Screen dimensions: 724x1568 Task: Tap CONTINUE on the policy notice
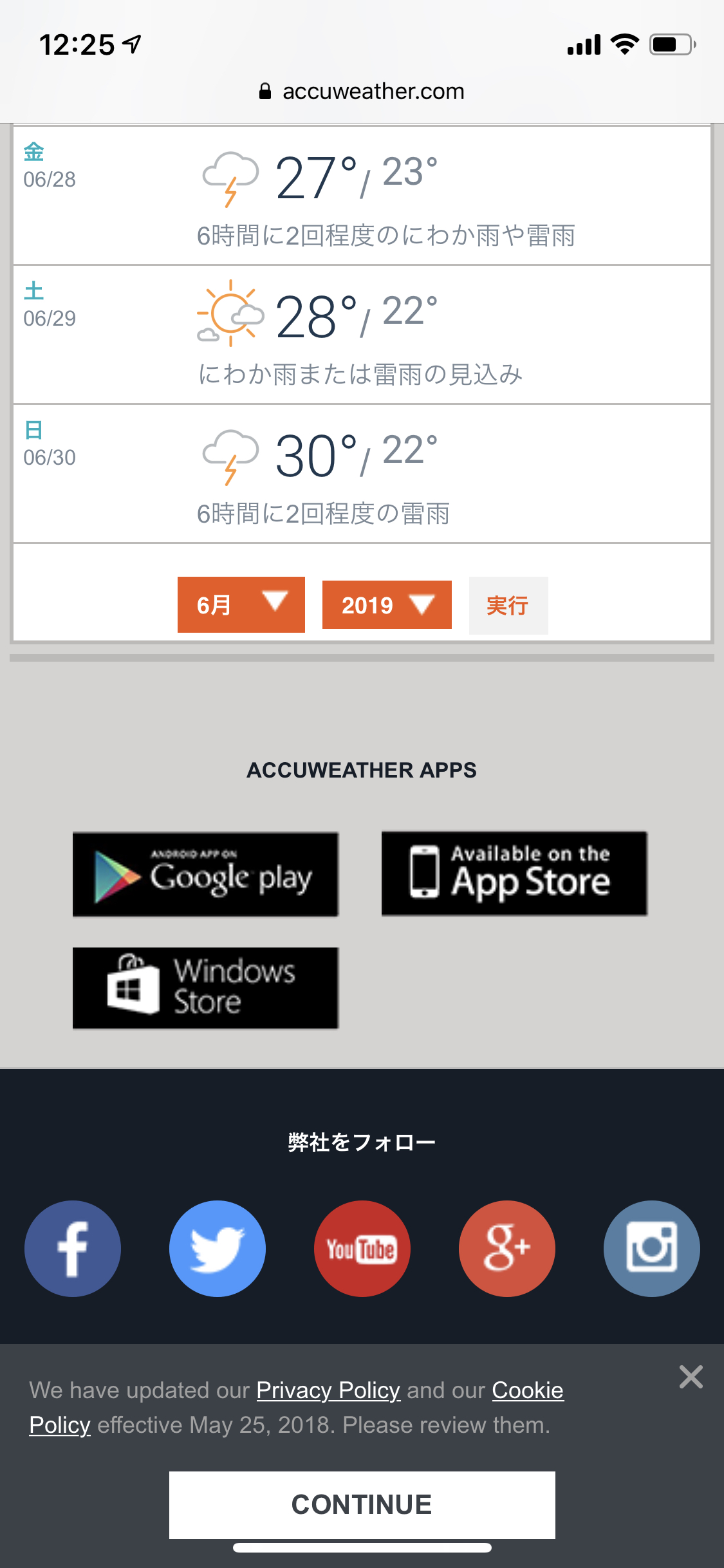[362, 1504]
